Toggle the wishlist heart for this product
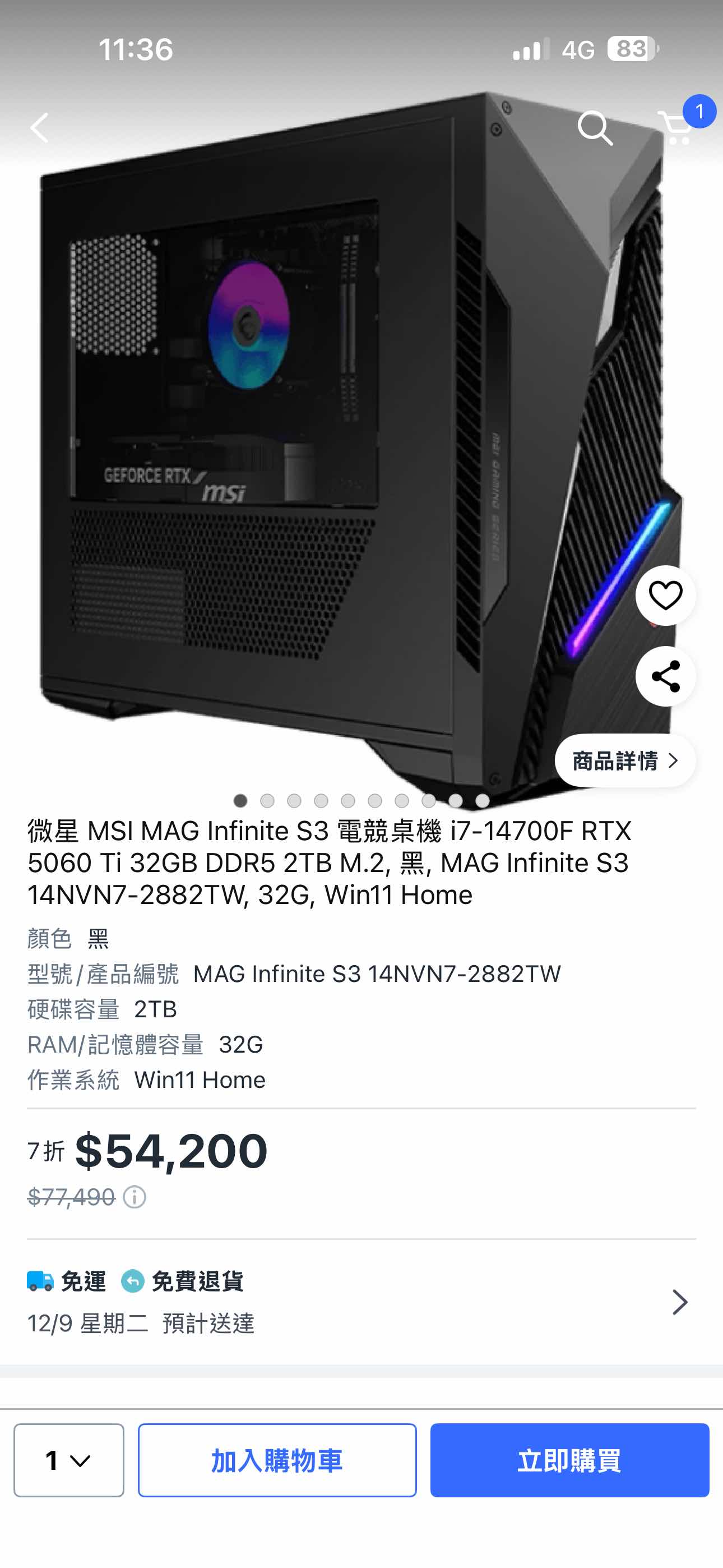This screenshot has width=723, height=1568. click(665, 596)
